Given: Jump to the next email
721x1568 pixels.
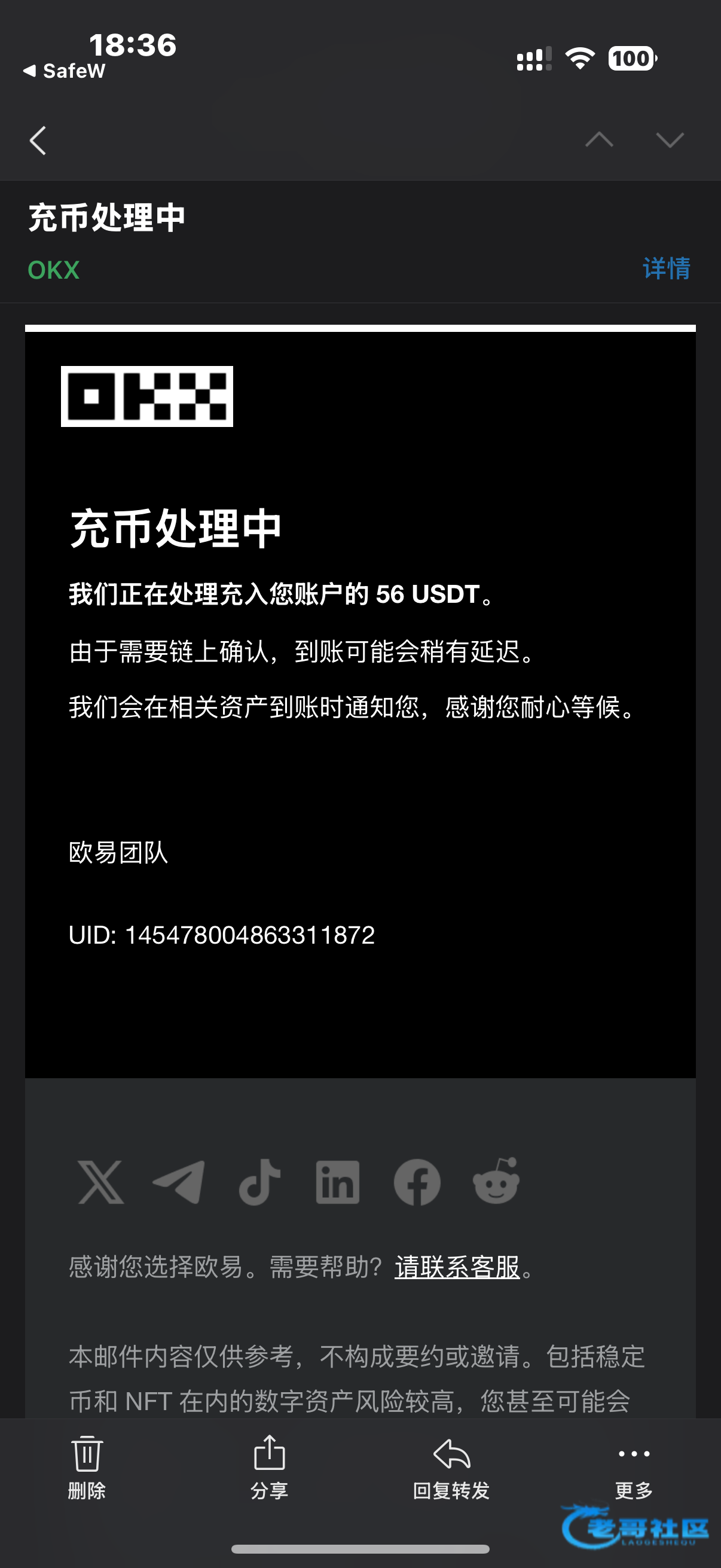Looking at the screenshot, I should [x=669, y=140].
